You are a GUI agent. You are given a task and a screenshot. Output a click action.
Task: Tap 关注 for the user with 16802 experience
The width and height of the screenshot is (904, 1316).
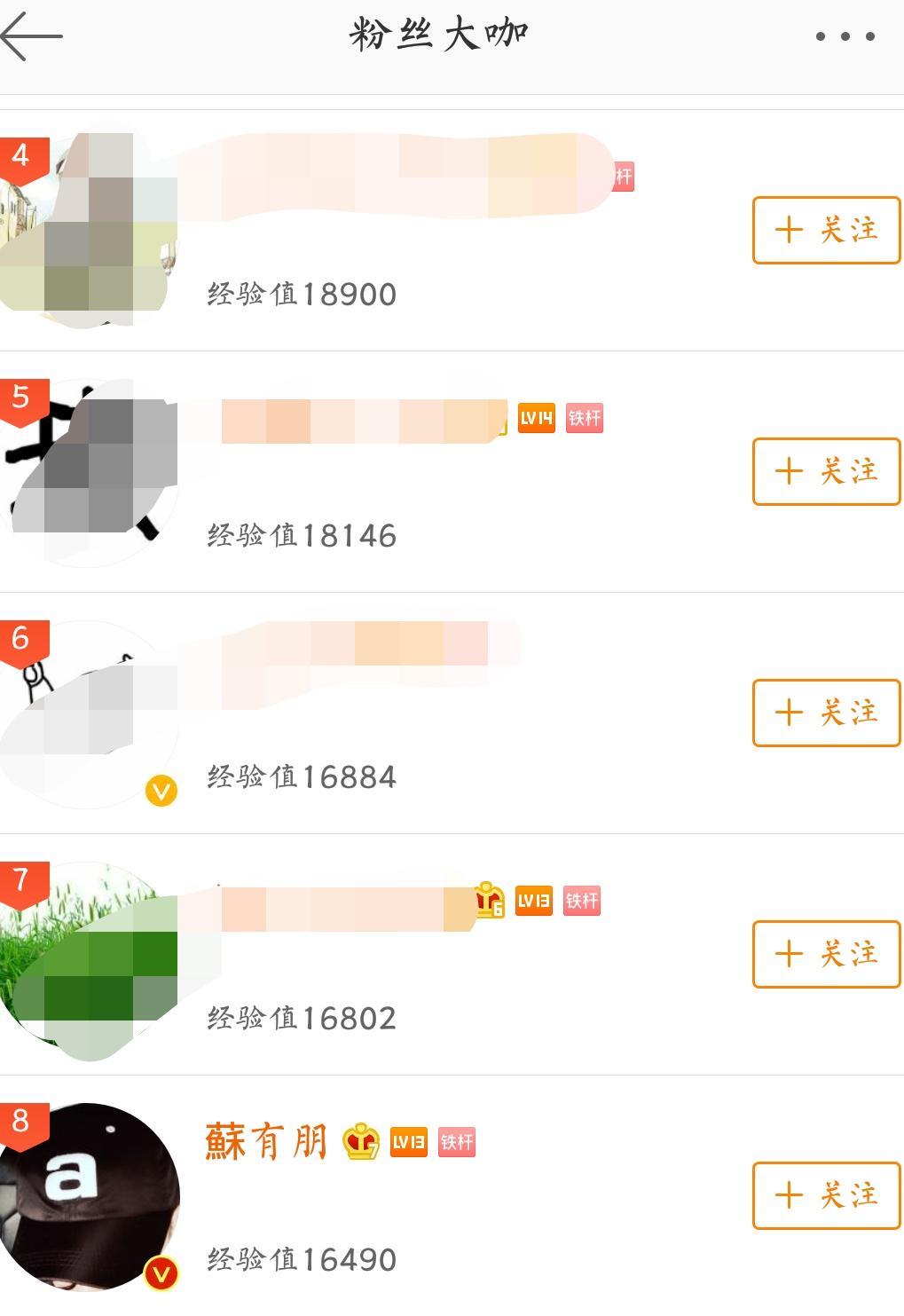[x=826, y=954]
